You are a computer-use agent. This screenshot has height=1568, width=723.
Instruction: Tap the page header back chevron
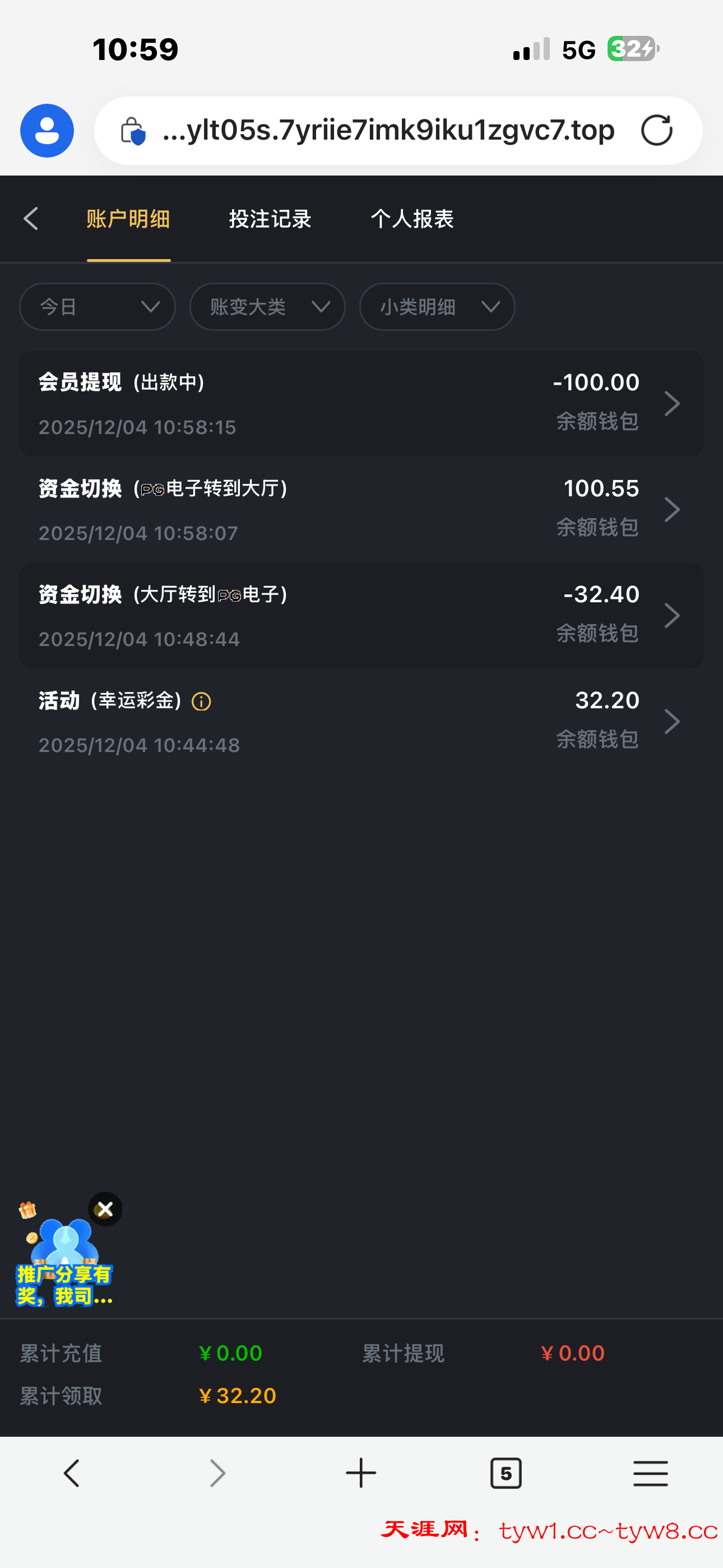(x=31, y=219)
